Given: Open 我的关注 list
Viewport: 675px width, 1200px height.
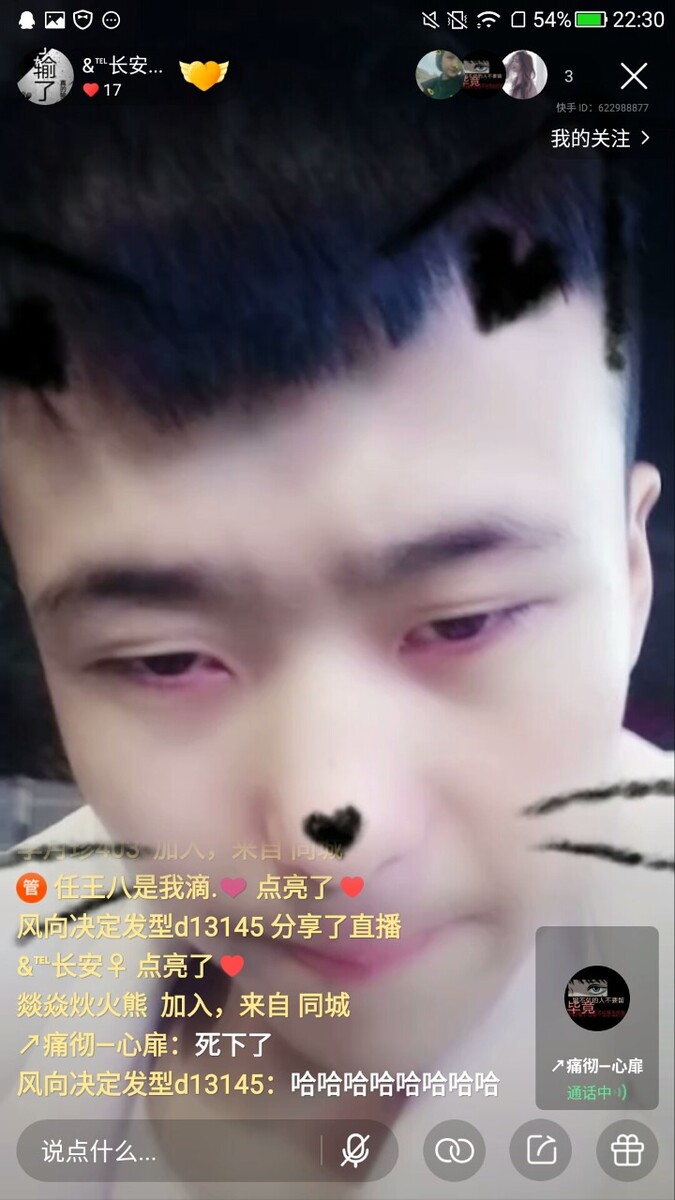Looking at the screenshot, I should [600, 139].
